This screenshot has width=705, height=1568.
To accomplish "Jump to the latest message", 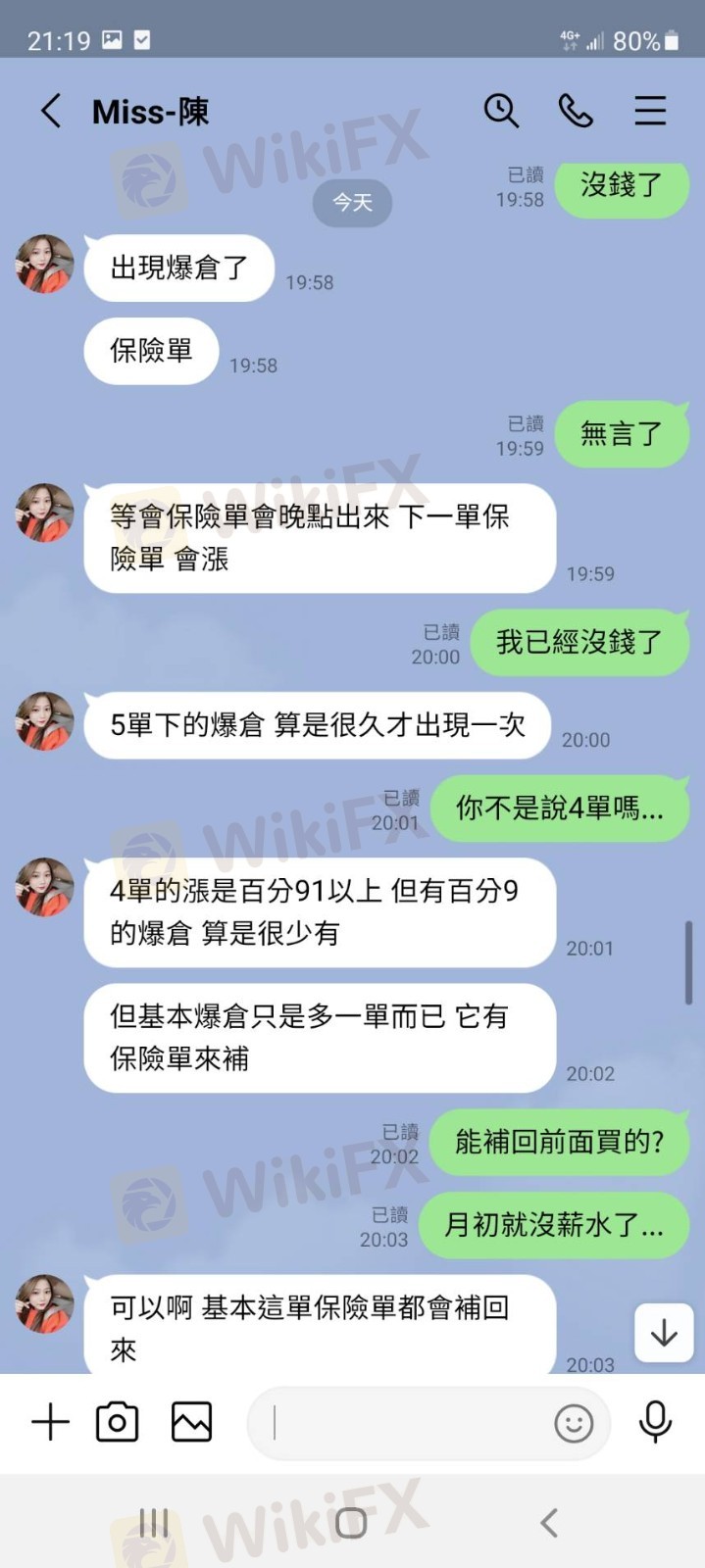I will (x=664, y=1333).
